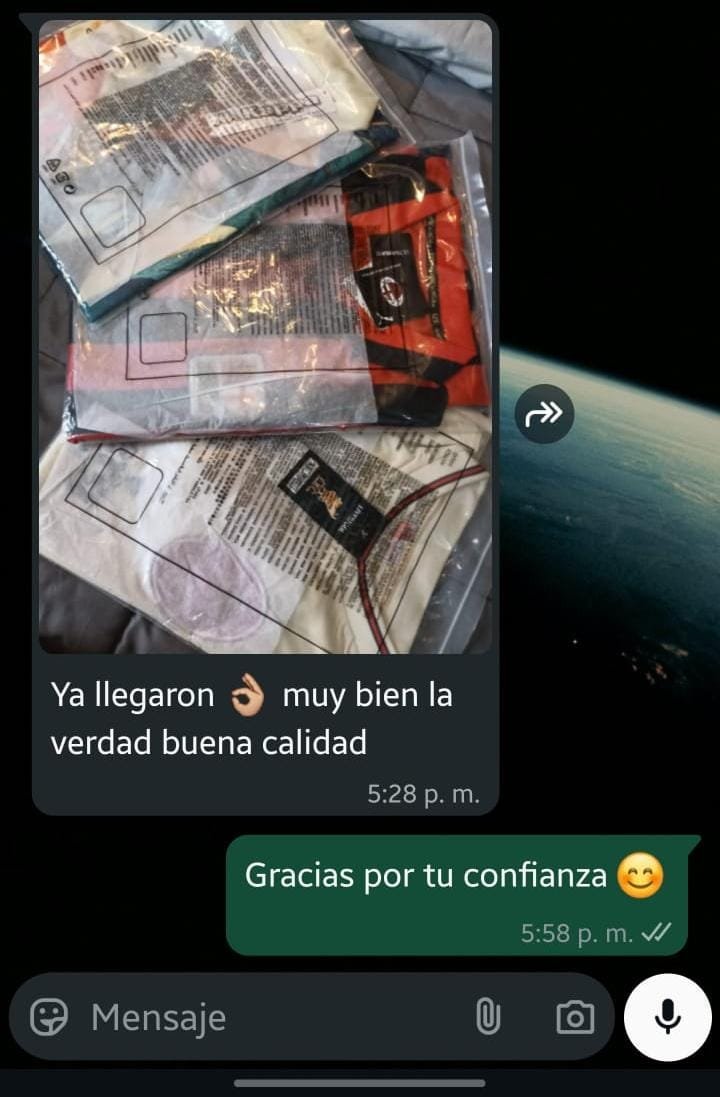Open the camera from the message bar
Image resolution: width=720 pixels, height=1097 pixels.
point(574,1018)
